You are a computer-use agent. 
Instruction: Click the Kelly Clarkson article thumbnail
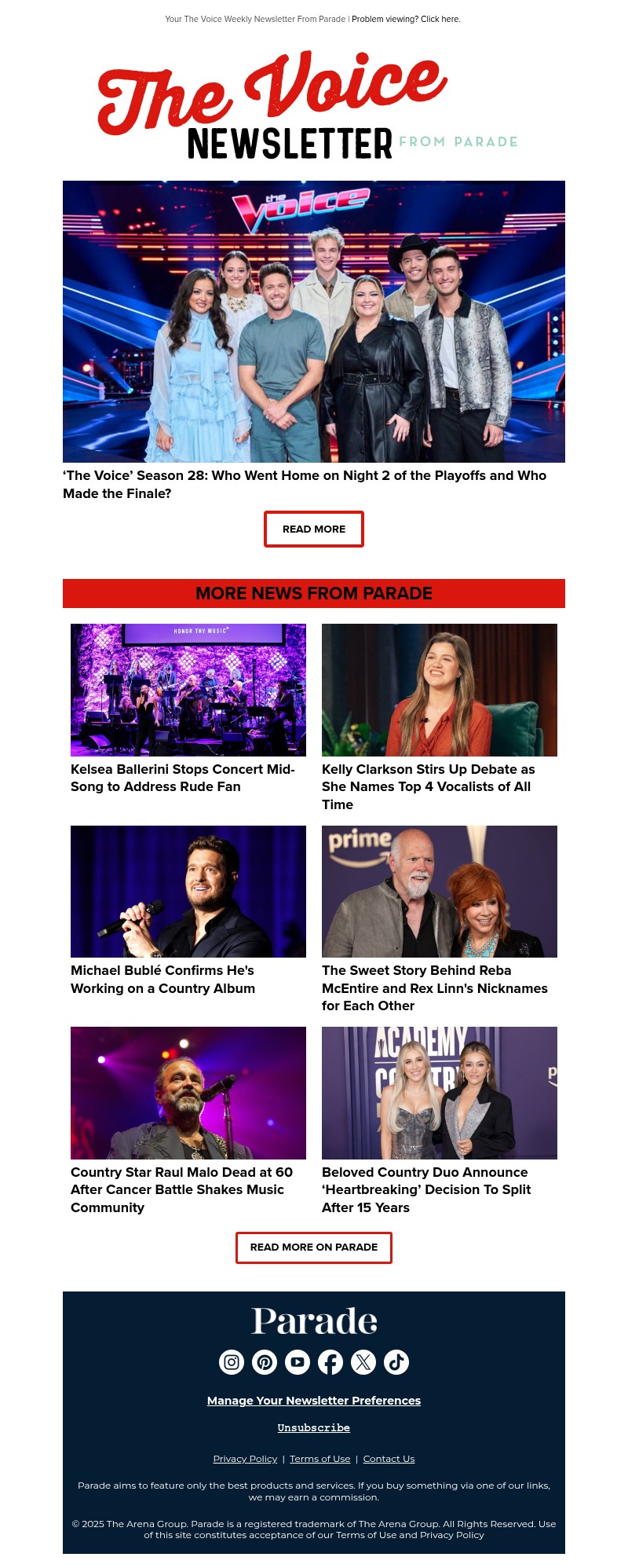click(440, 689)
